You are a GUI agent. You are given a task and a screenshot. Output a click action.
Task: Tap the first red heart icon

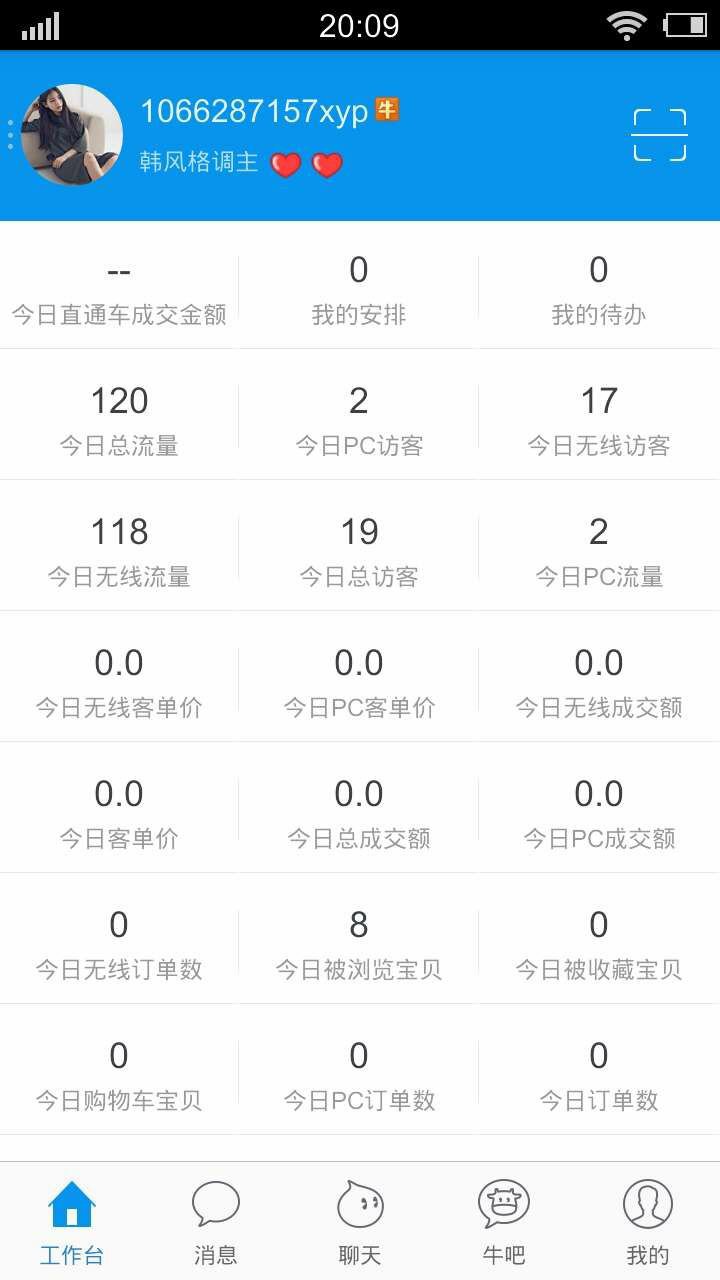tap(287, 165)
